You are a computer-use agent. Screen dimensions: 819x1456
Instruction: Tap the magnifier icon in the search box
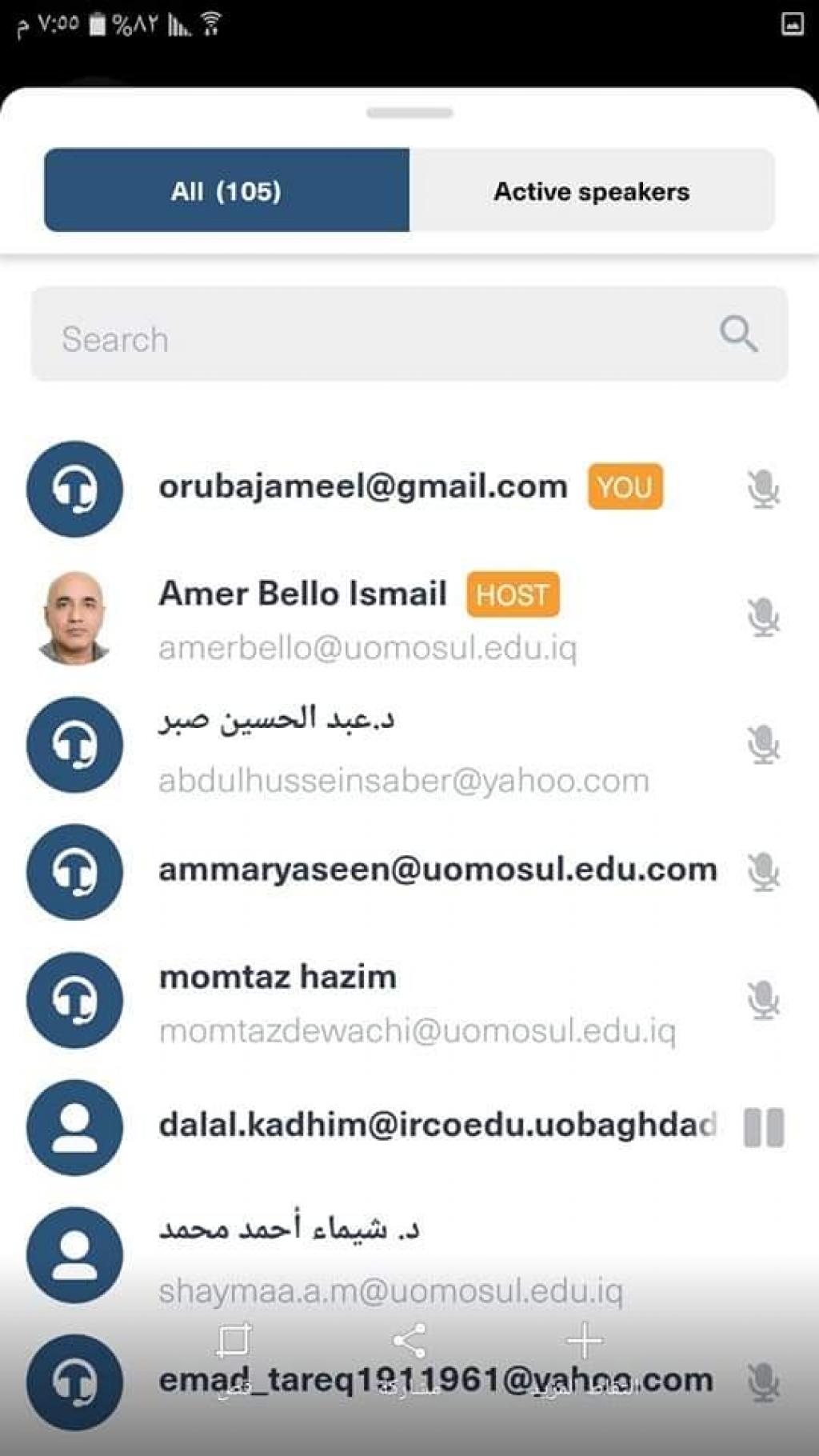pyautogui.click(x=737, y=334)
